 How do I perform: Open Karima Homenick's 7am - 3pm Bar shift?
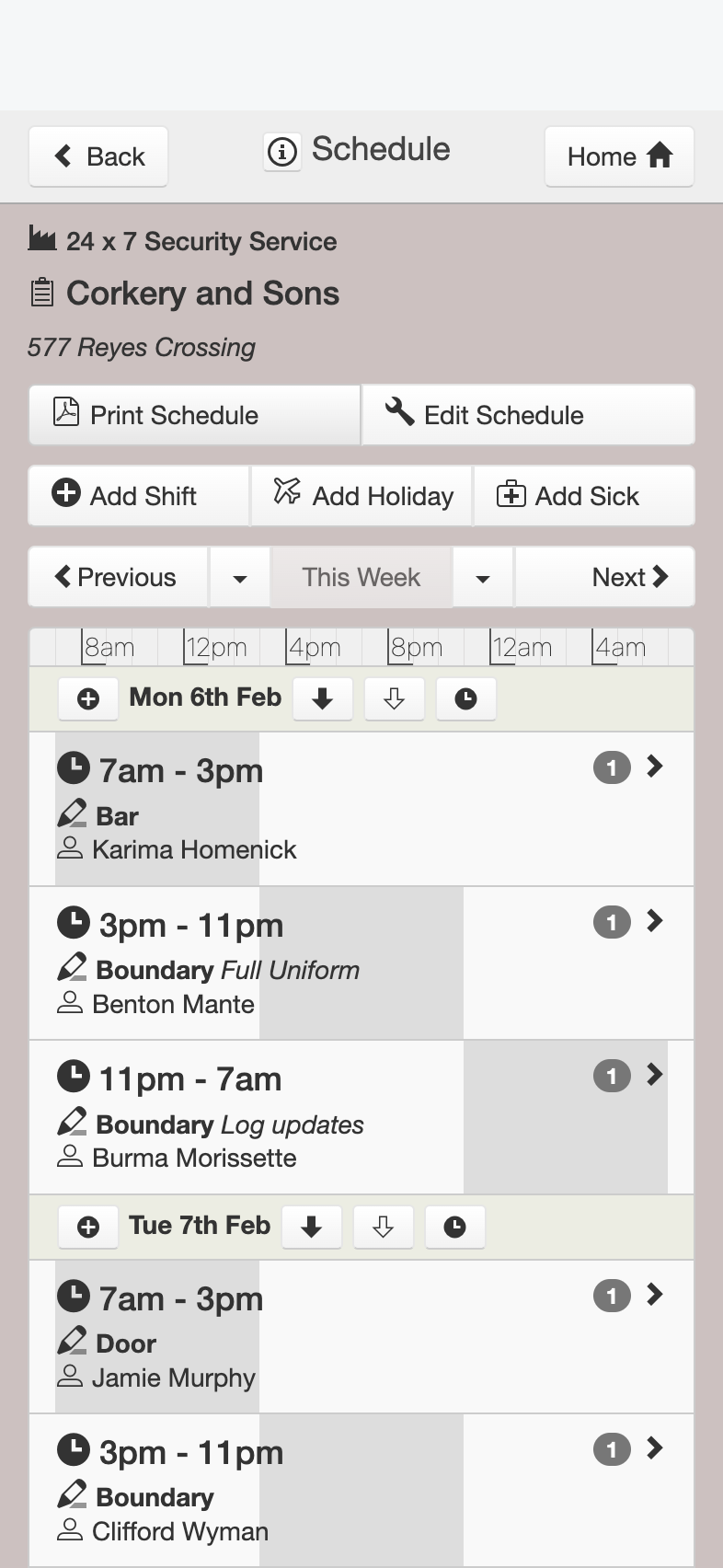pos(361,810)
